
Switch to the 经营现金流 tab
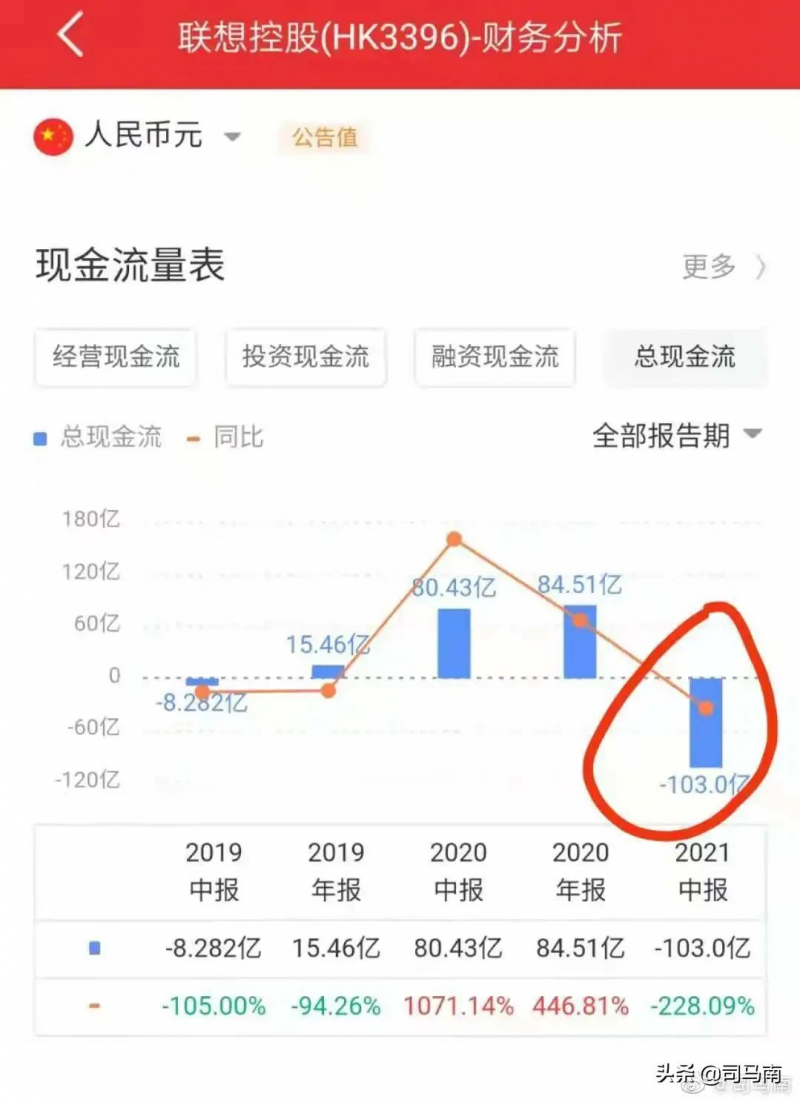[x=116, y=357]
